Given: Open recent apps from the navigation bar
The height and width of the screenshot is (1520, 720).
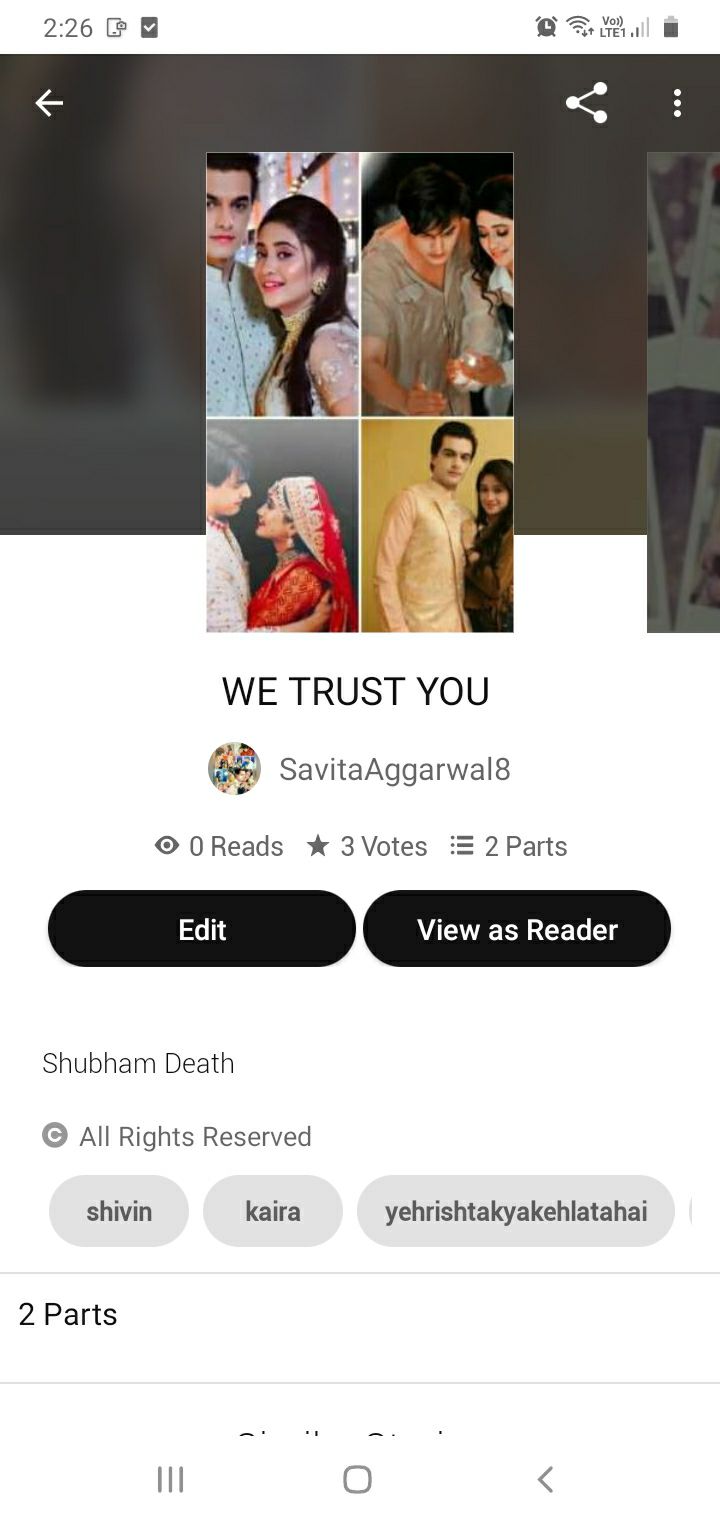Looking at the screenshot, I should [x=171, y=1479].
